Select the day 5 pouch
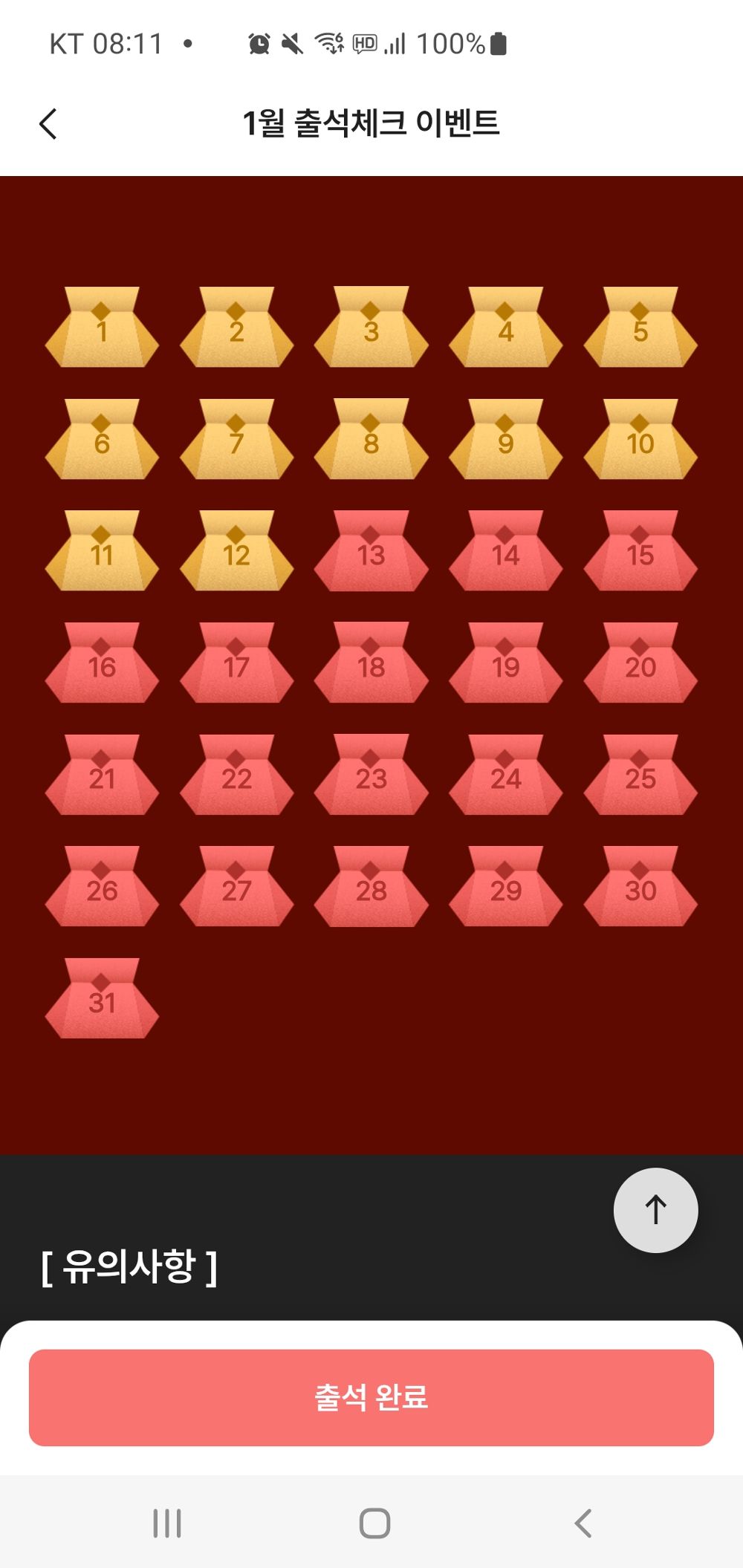This screenshot has width=743, height=1568. (640, 328)
